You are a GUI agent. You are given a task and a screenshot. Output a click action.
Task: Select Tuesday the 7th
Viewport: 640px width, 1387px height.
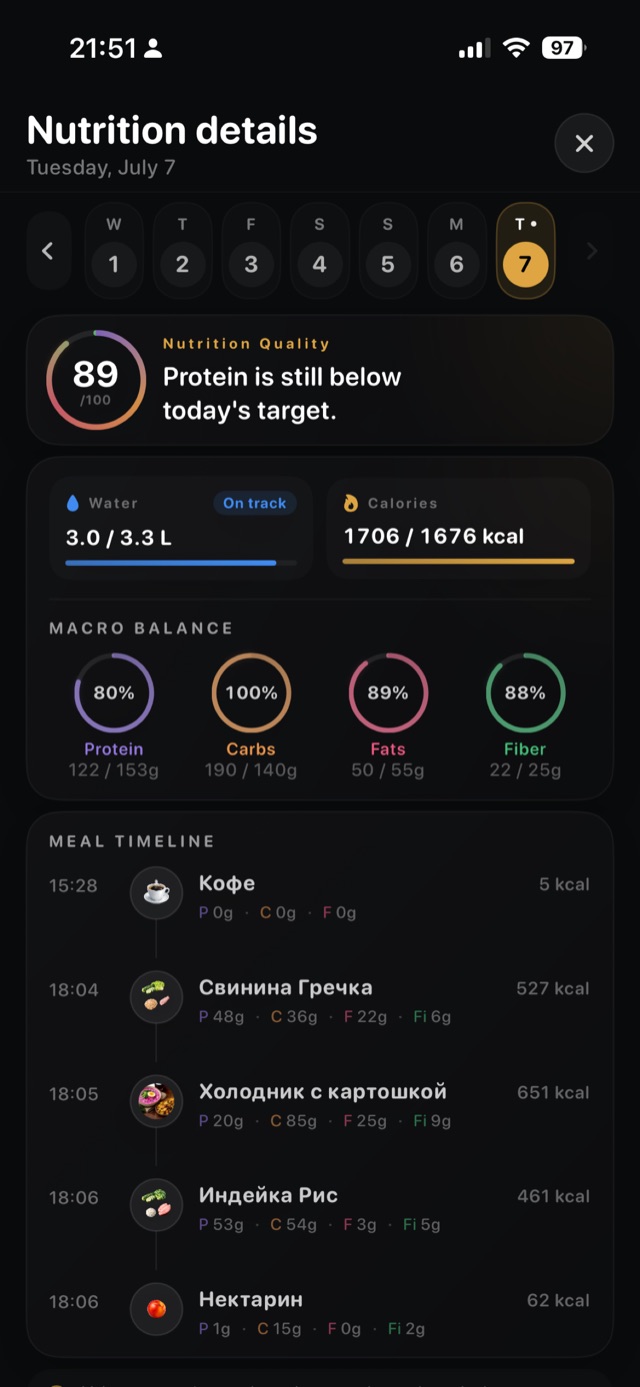coord(525,250)
